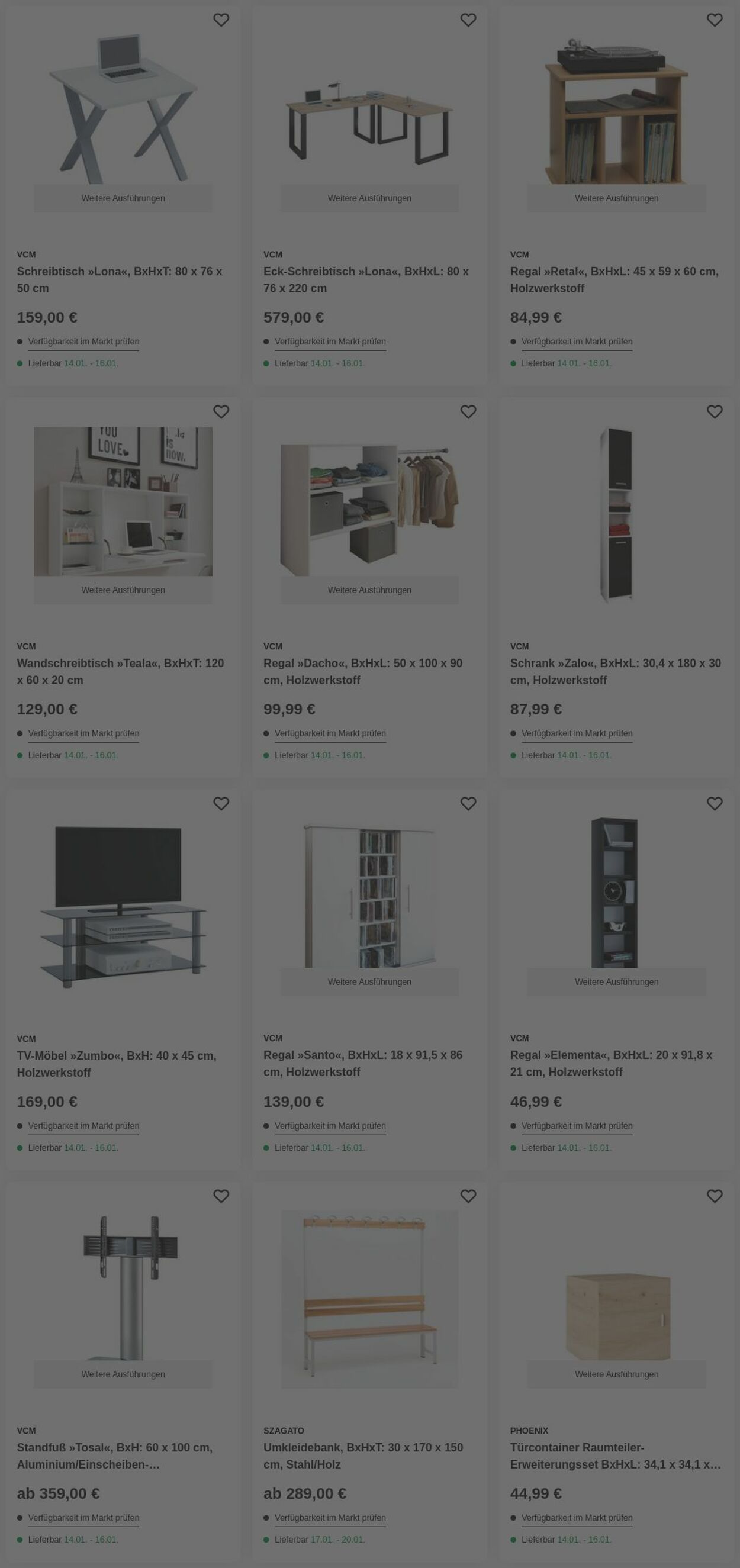The image size is (740, 1568).
Task: Add Schreibtisch Lona to wishlist
Action: (221, 20)
